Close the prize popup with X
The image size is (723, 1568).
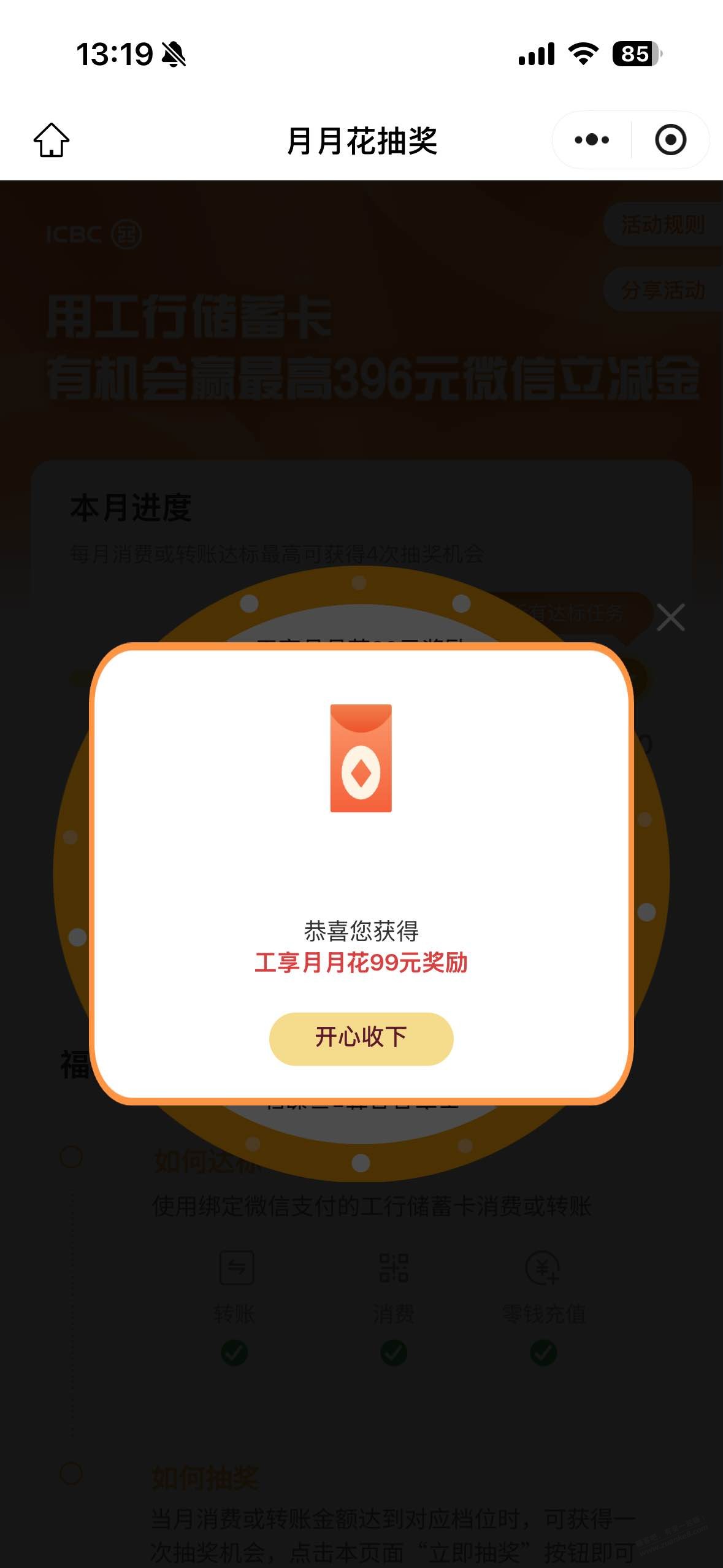670,617
